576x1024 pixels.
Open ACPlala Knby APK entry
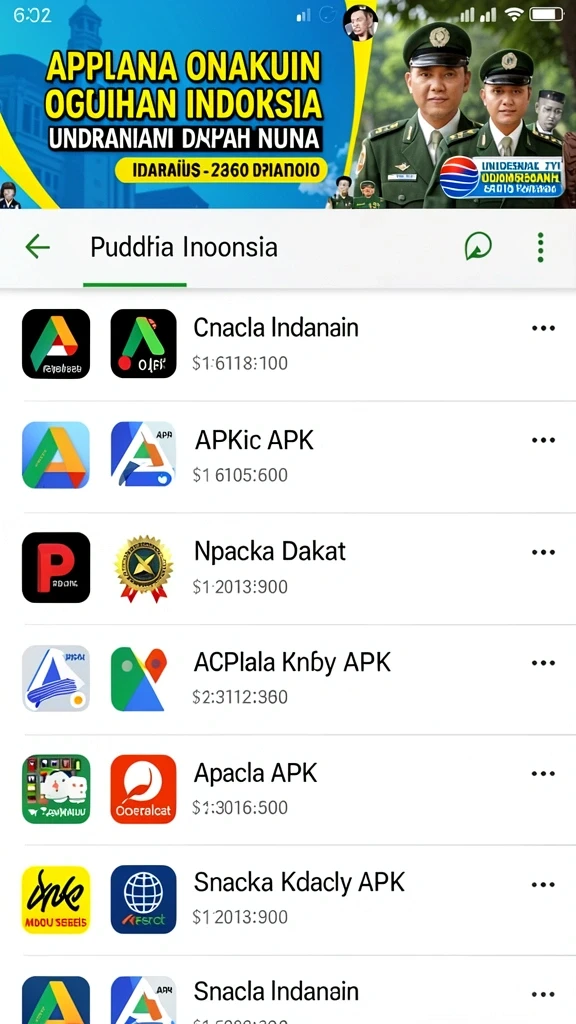pos(288,679)
